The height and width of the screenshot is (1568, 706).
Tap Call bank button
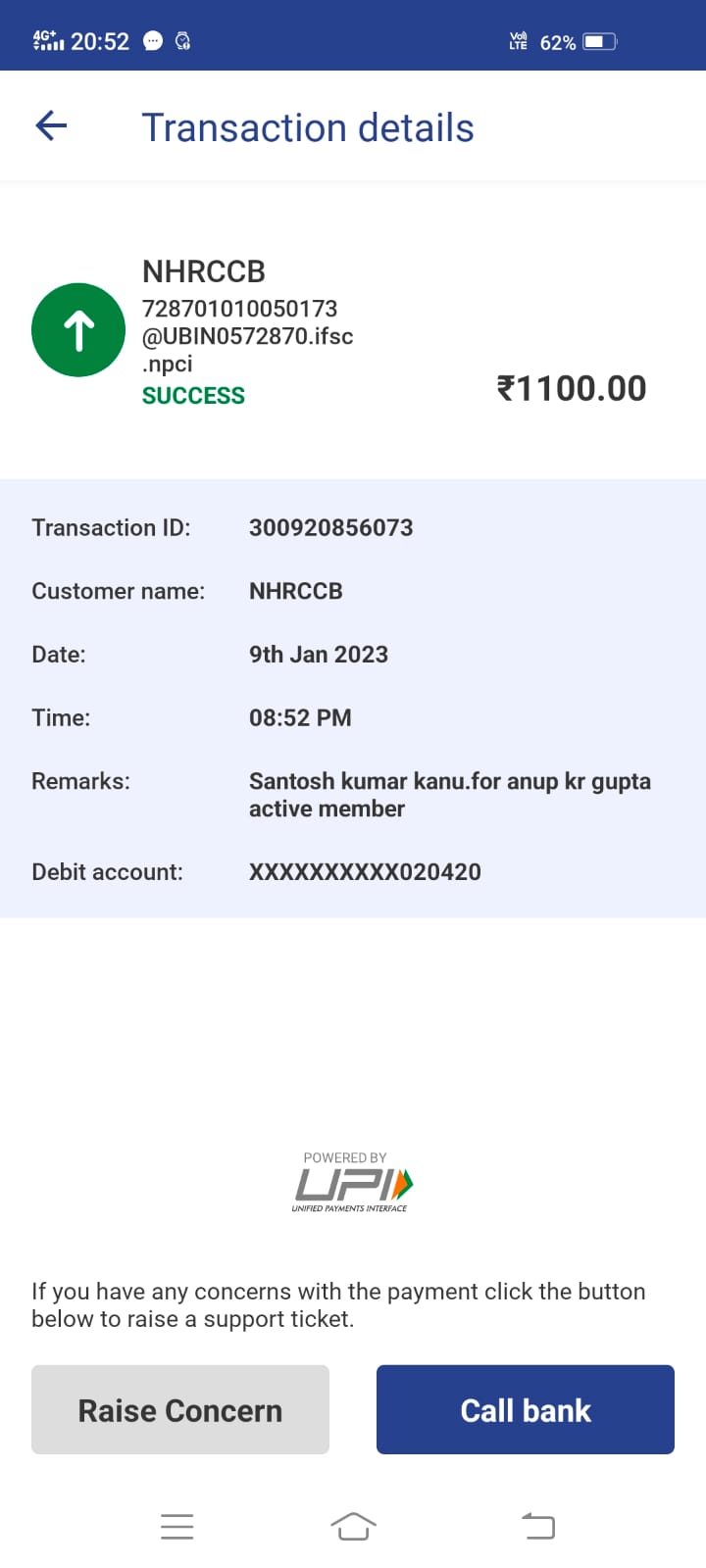point(526,1409)
